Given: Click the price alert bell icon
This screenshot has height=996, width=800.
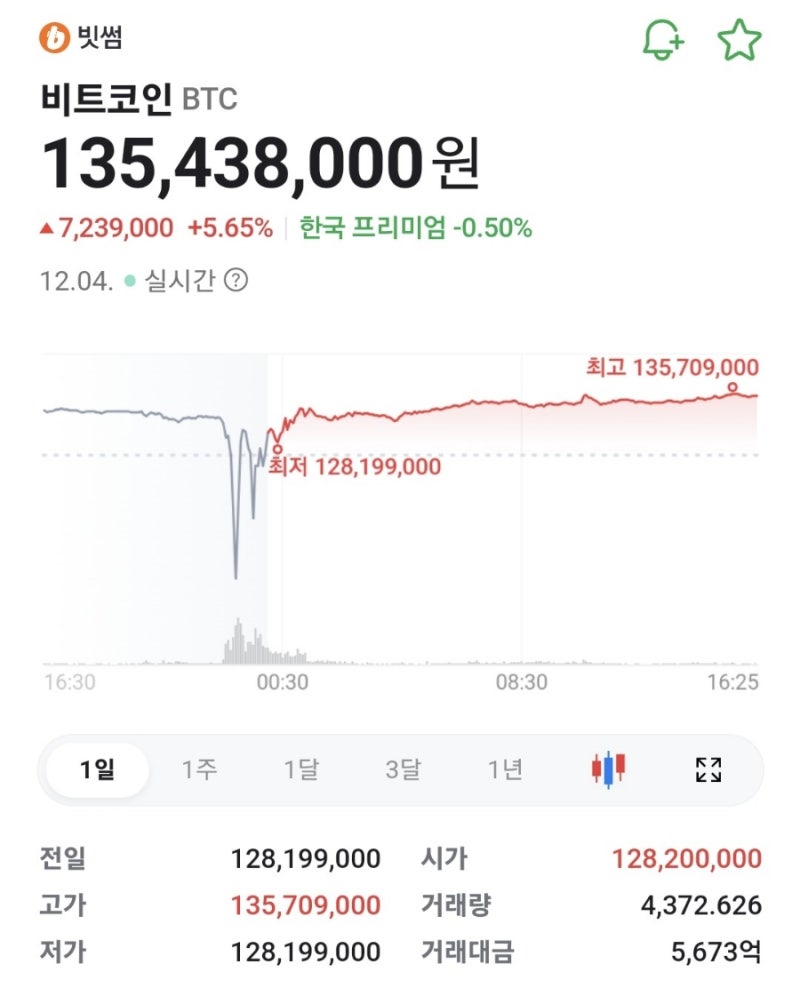Looking at the screenshot, I should pyautogui.click(x=663, y=35).
